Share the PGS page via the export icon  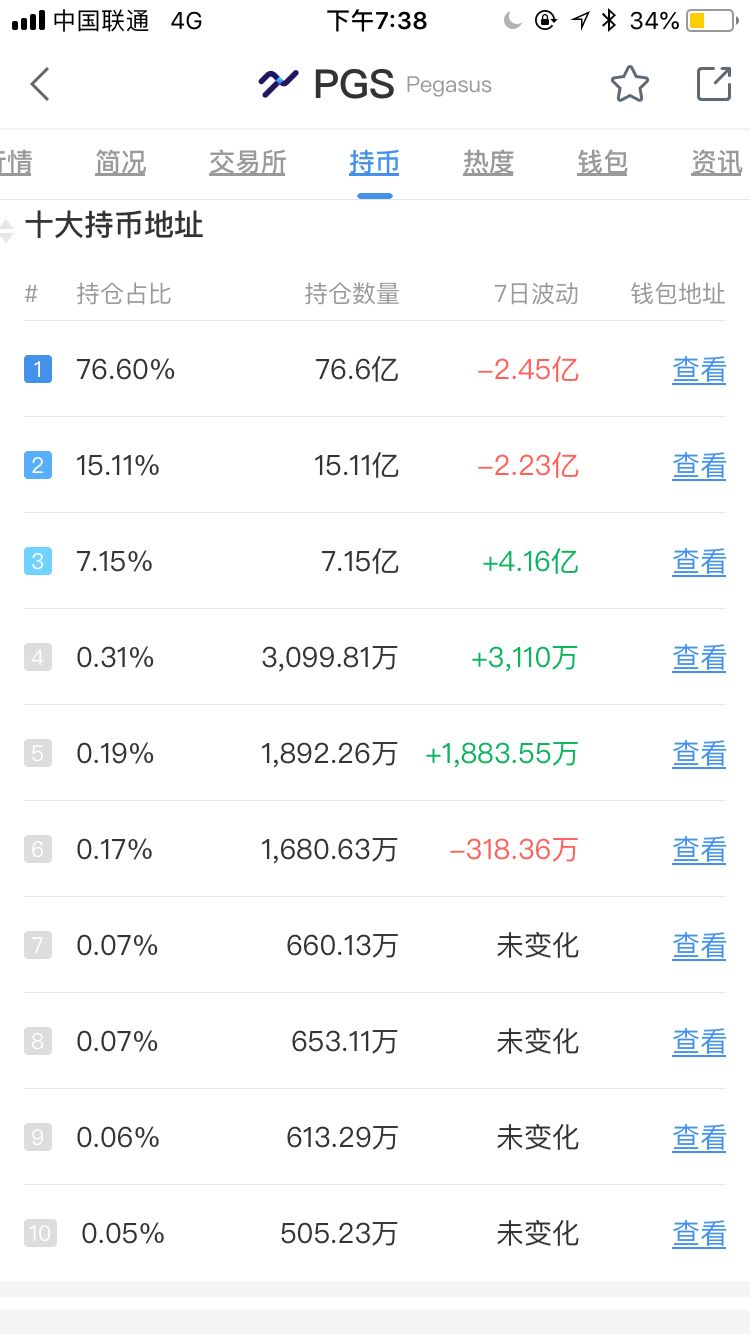pyautogui.click(x=714, y=84)
